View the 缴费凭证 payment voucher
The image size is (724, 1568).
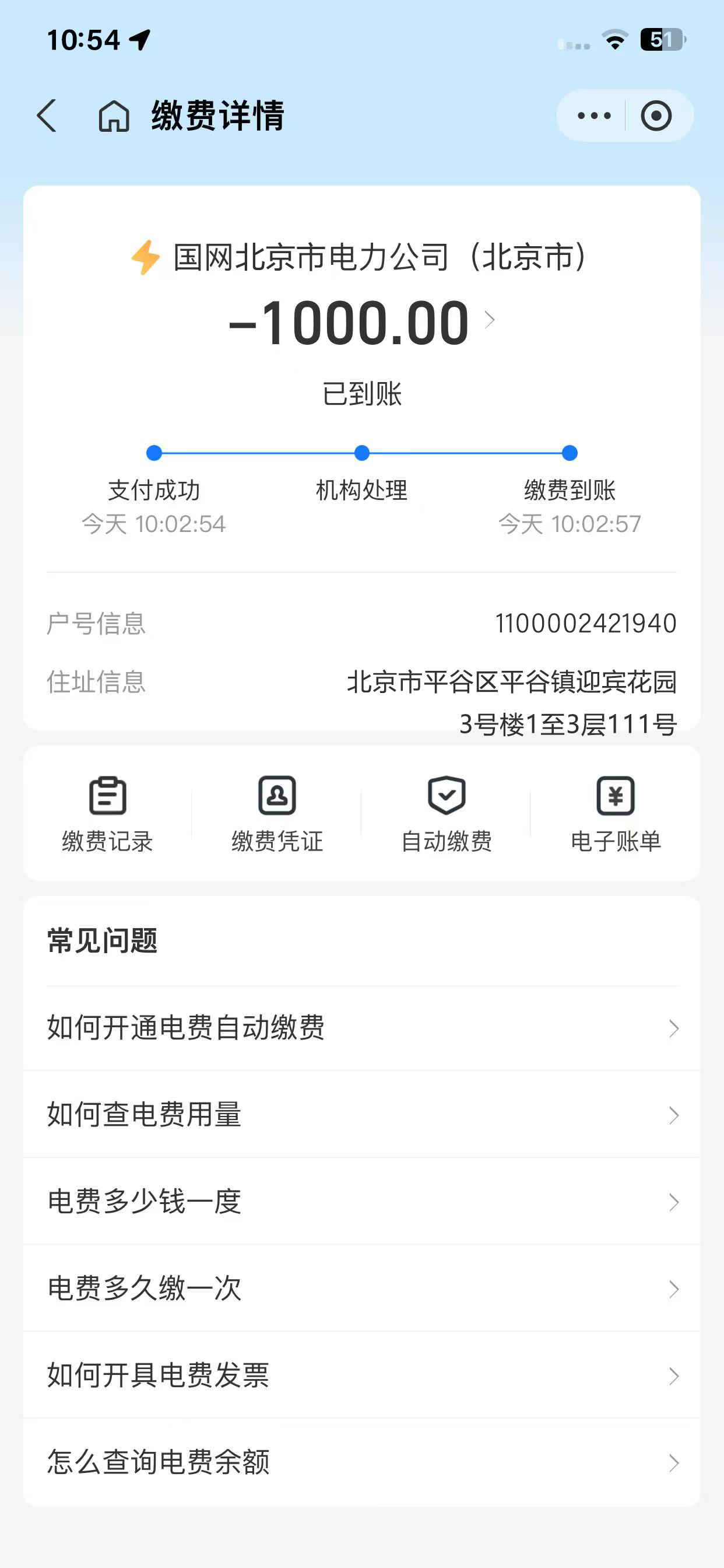[277, 813]
